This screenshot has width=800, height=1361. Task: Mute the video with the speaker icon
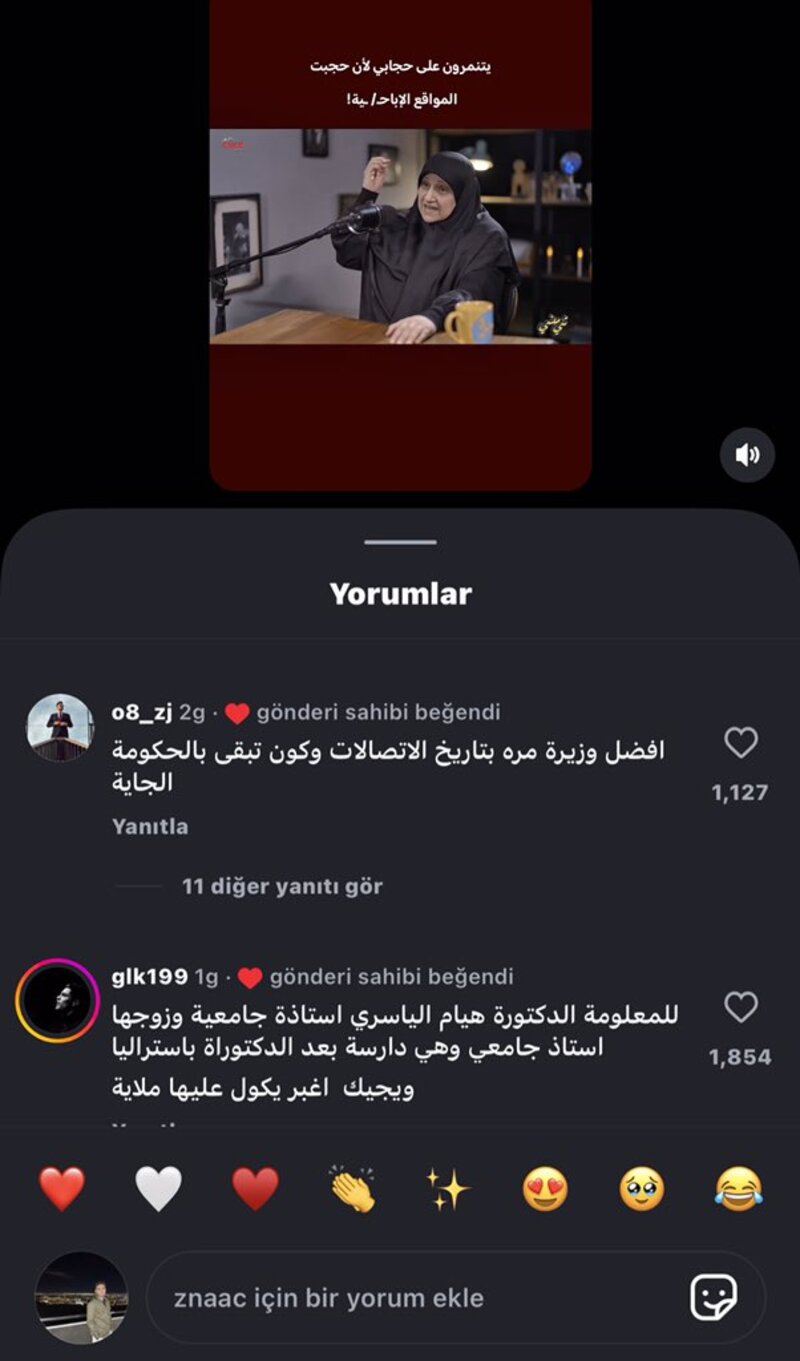point(747,455)
